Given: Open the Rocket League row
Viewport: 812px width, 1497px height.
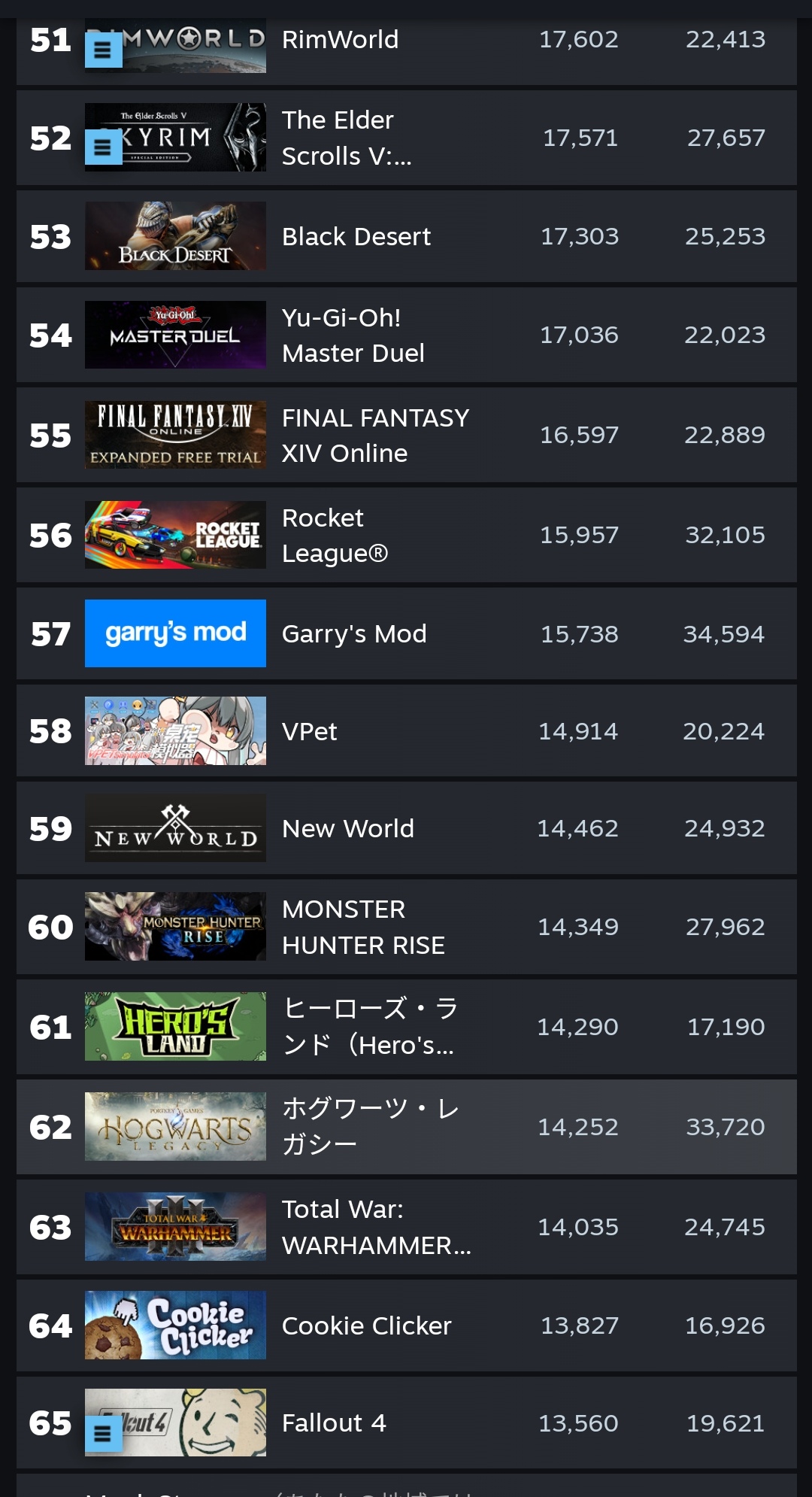Looking at the screenshot, I should tap(406, 535).
